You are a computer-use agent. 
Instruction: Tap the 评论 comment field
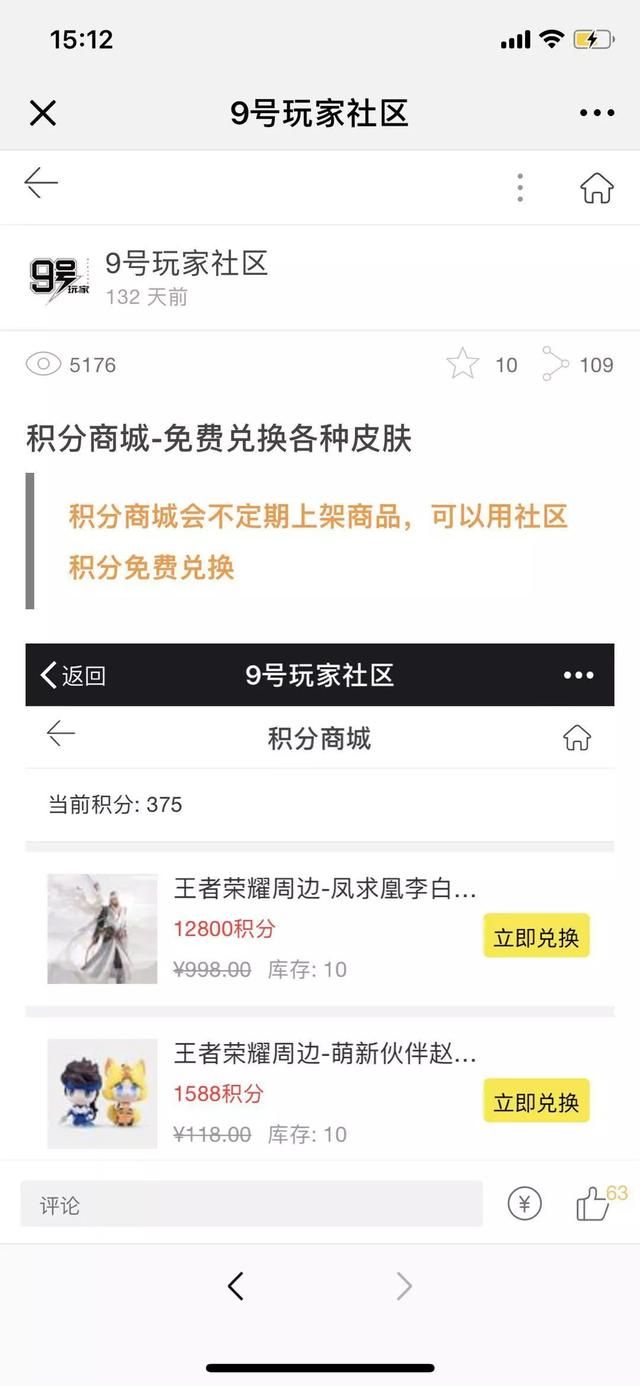(x=252, y=1205)
